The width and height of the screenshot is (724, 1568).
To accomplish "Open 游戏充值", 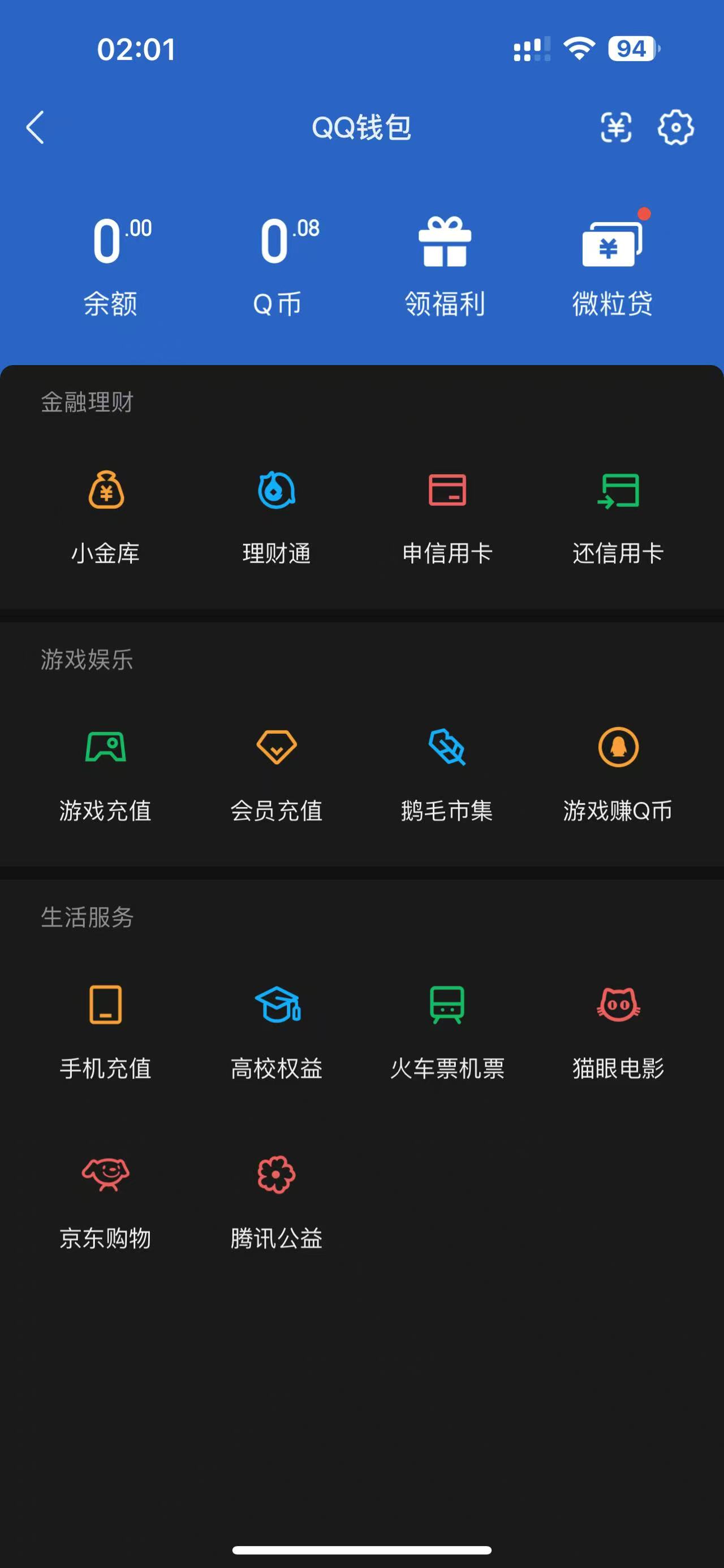I will coord(106,773).
